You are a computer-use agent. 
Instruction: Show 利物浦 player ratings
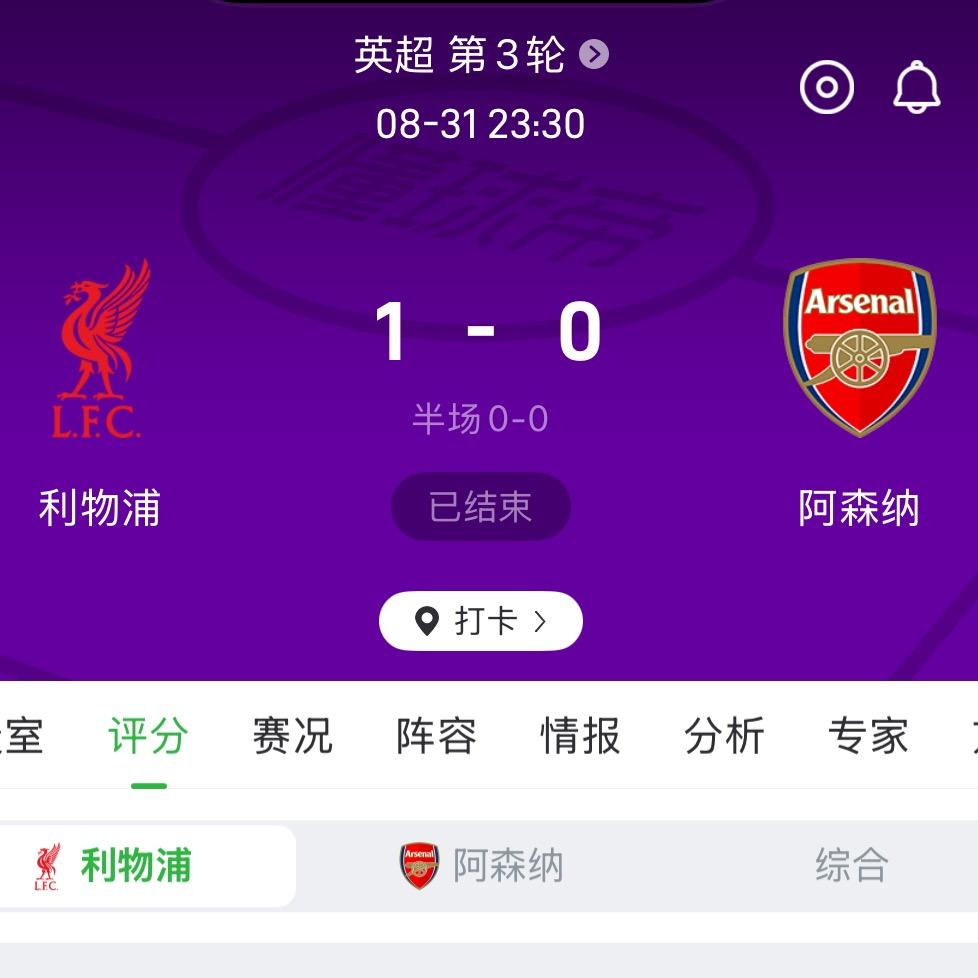click(137, 866)
